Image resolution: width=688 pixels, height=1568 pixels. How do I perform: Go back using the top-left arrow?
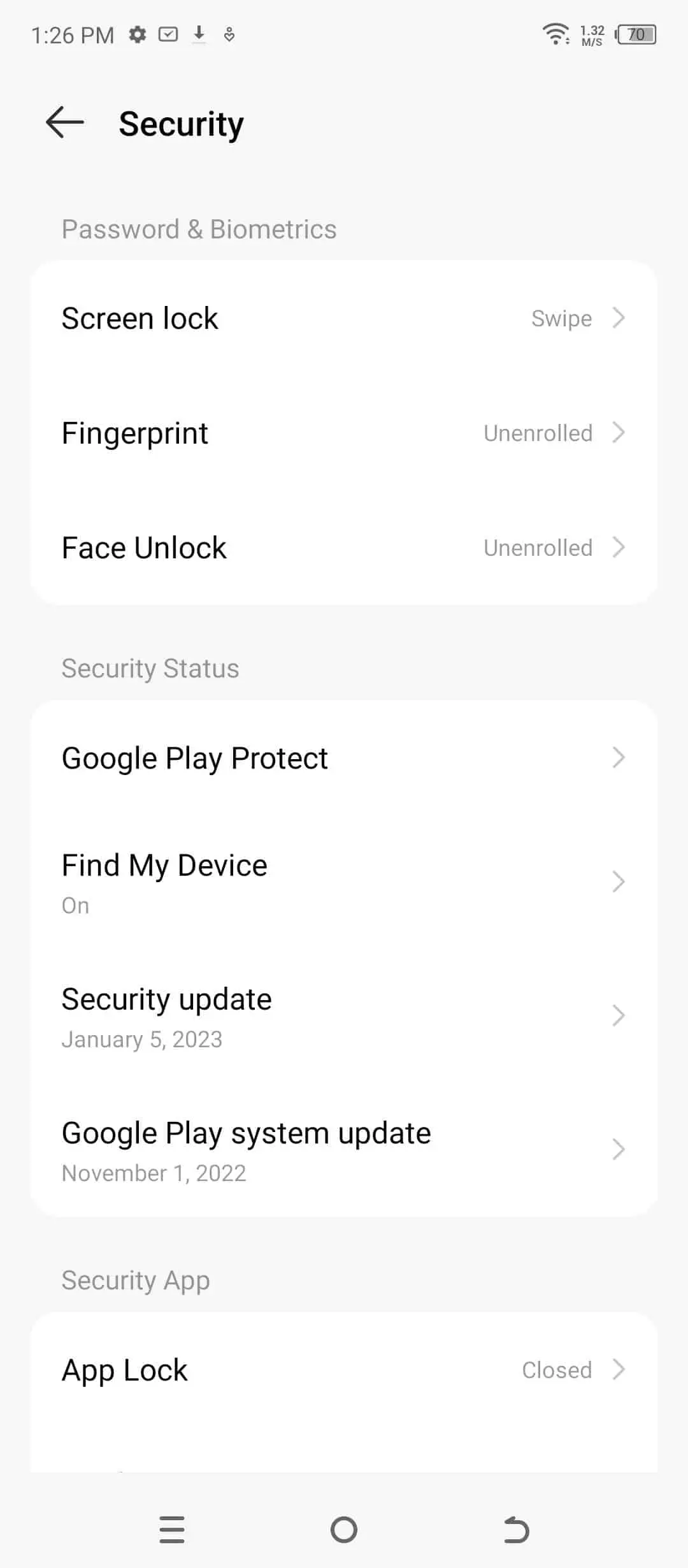tap(65, 122)
